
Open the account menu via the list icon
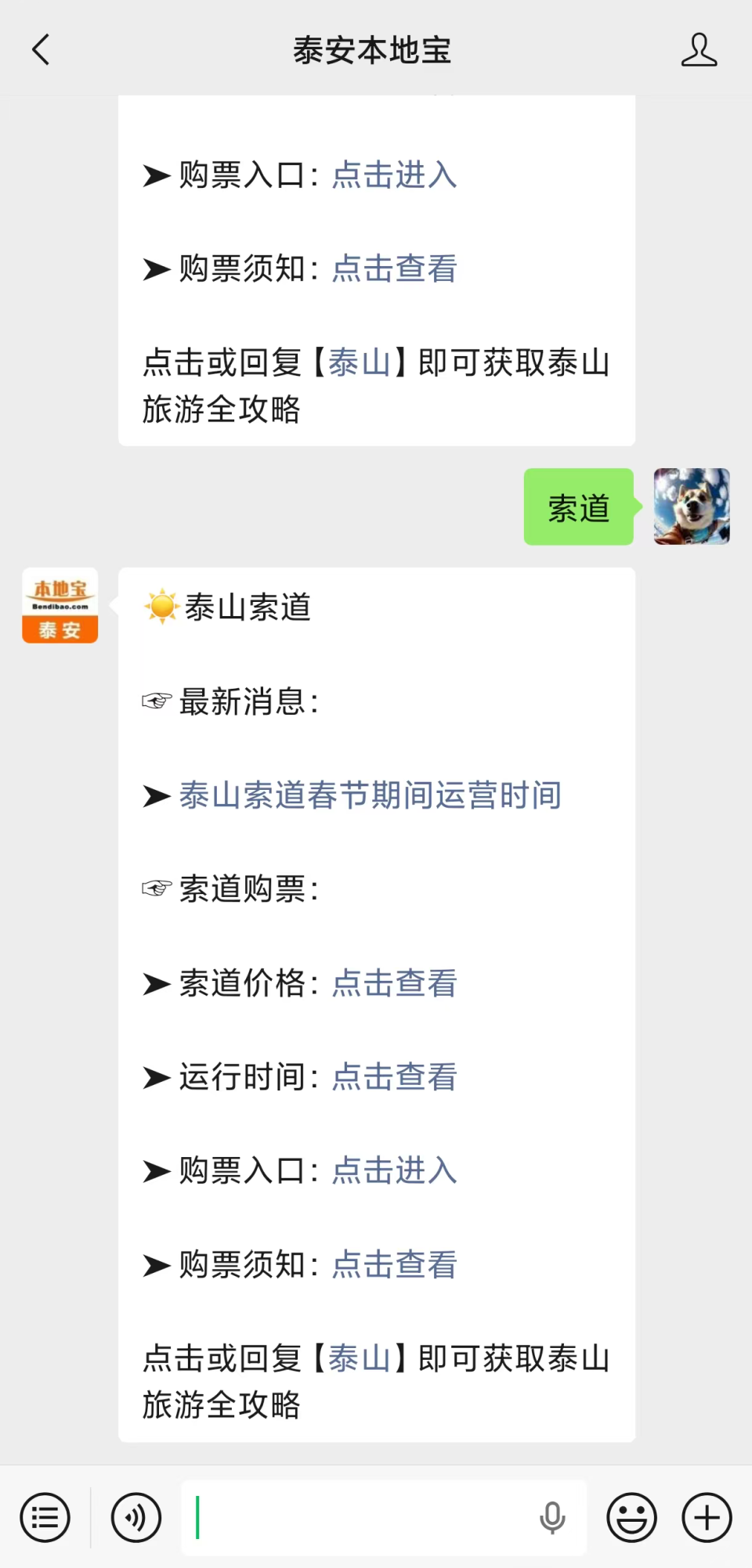[45, 1516]
